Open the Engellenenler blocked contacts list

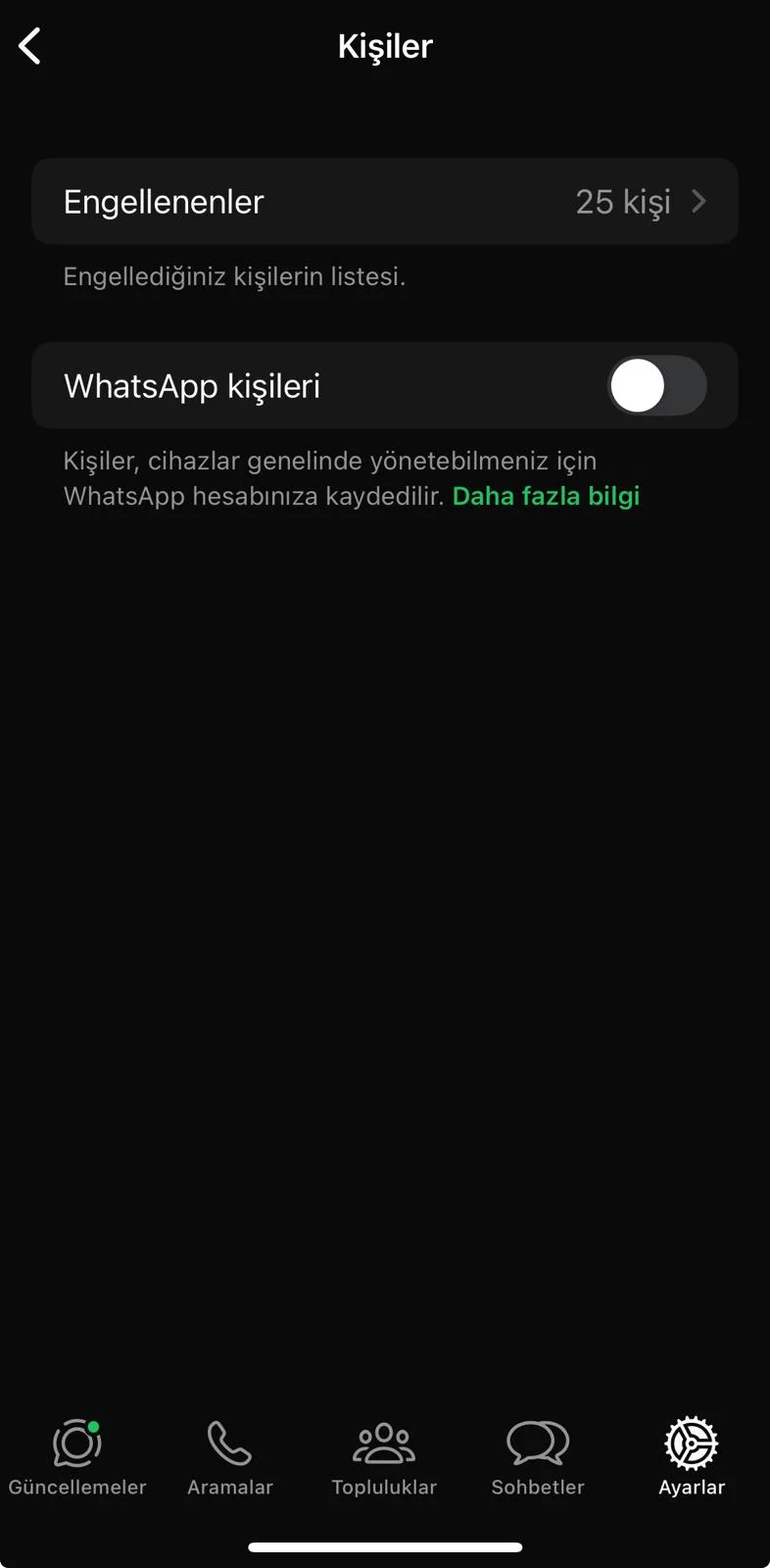click(384, 202)
